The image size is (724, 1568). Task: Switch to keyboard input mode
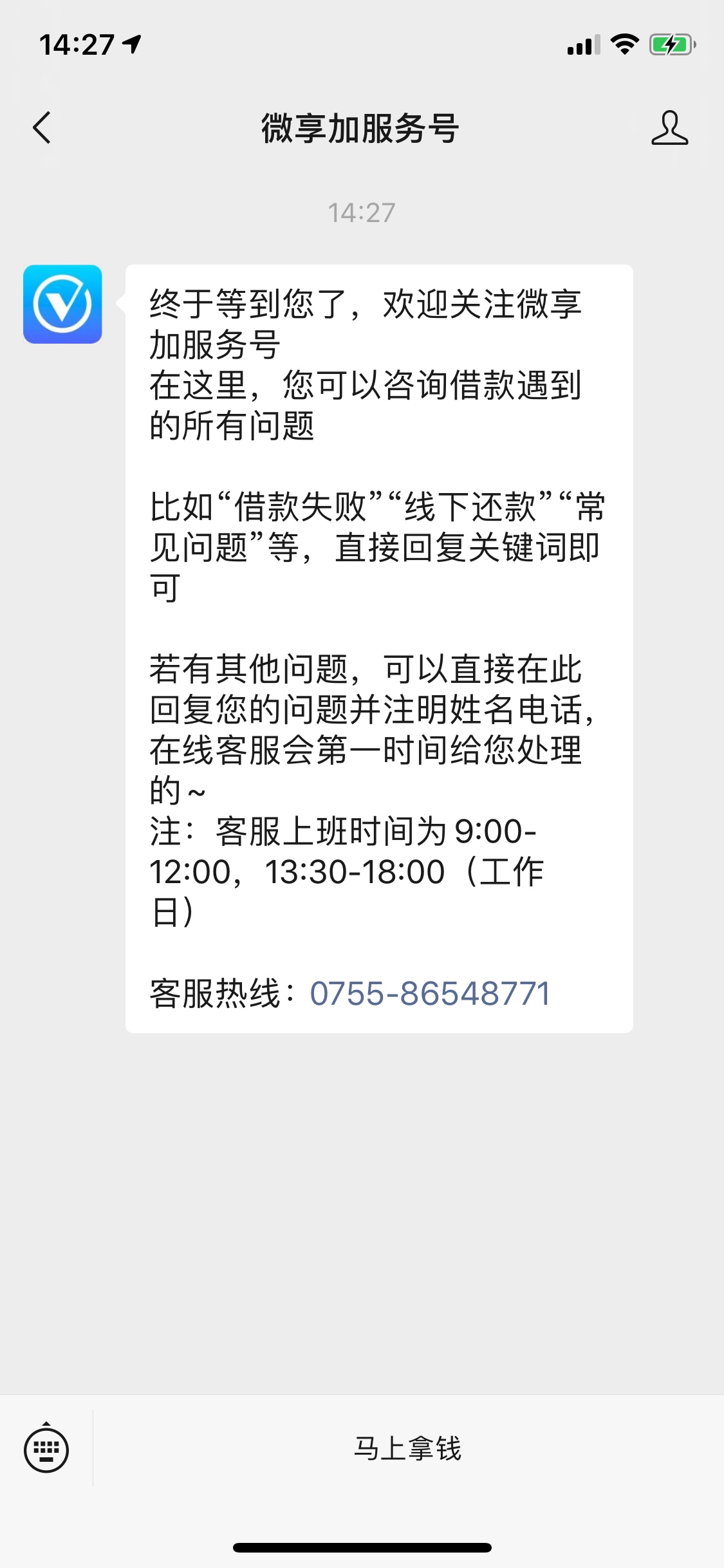(x=46, y=1450)
